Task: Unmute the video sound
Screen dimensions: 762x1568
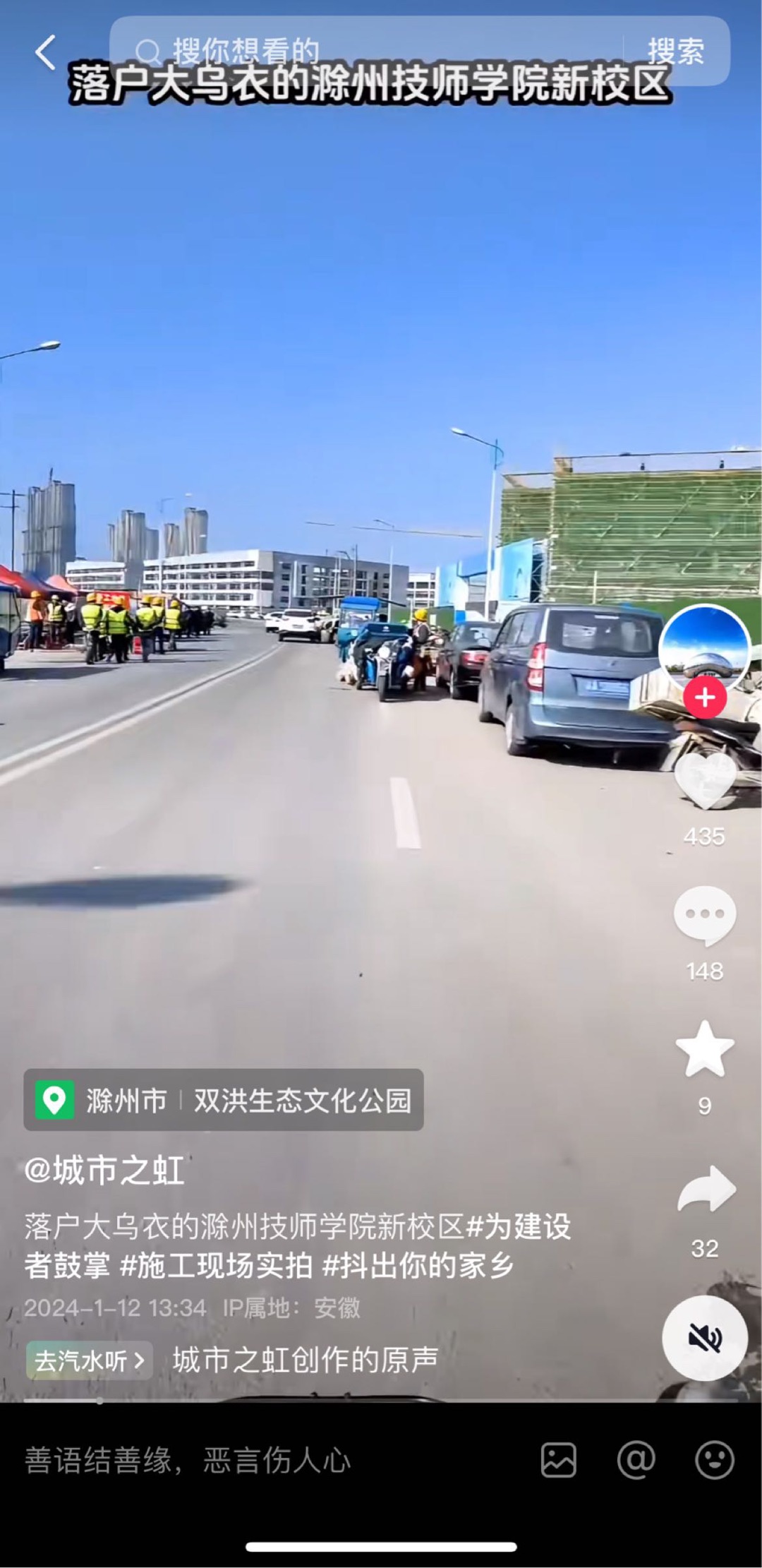Action: click(704, 1338)
